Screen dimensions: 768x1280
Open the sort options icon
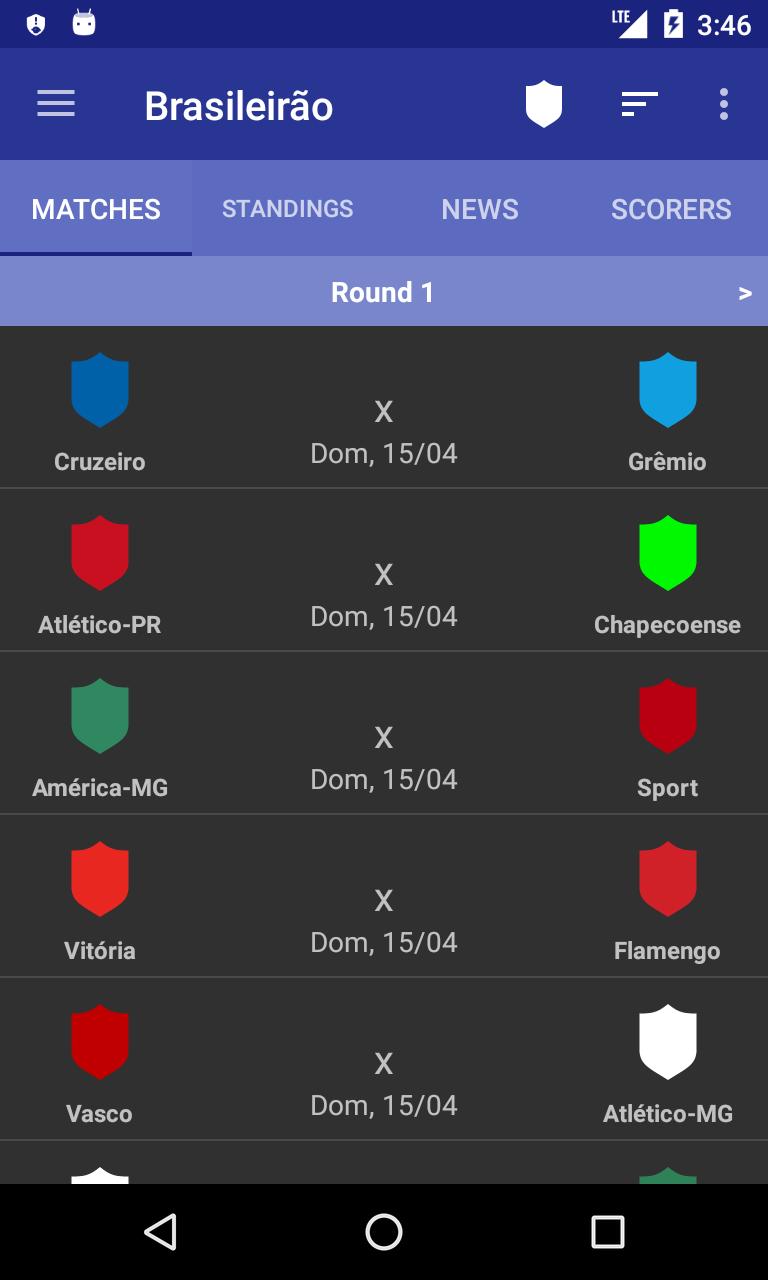(639, 104)
